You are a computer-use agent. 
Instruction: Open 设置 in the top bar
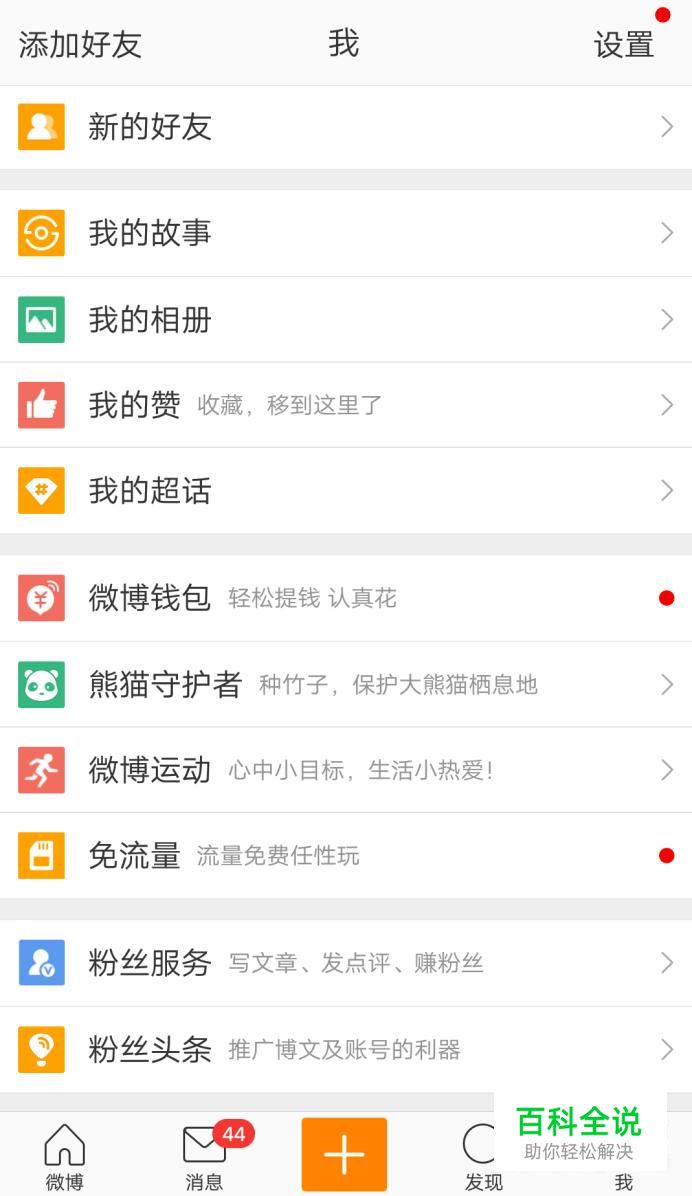tap(623, 44)
